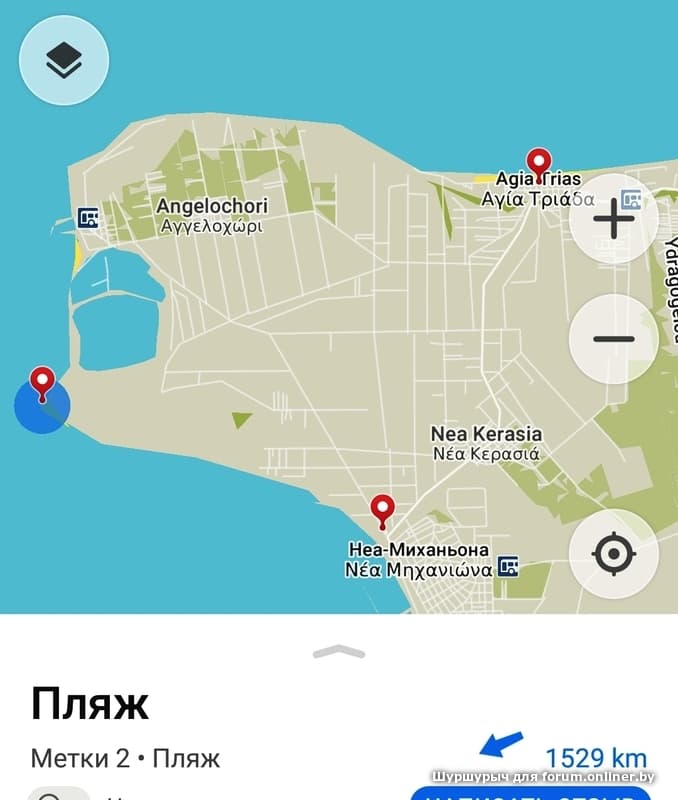
Task: Zoom in on the map
Action: [x=613, y=219]
